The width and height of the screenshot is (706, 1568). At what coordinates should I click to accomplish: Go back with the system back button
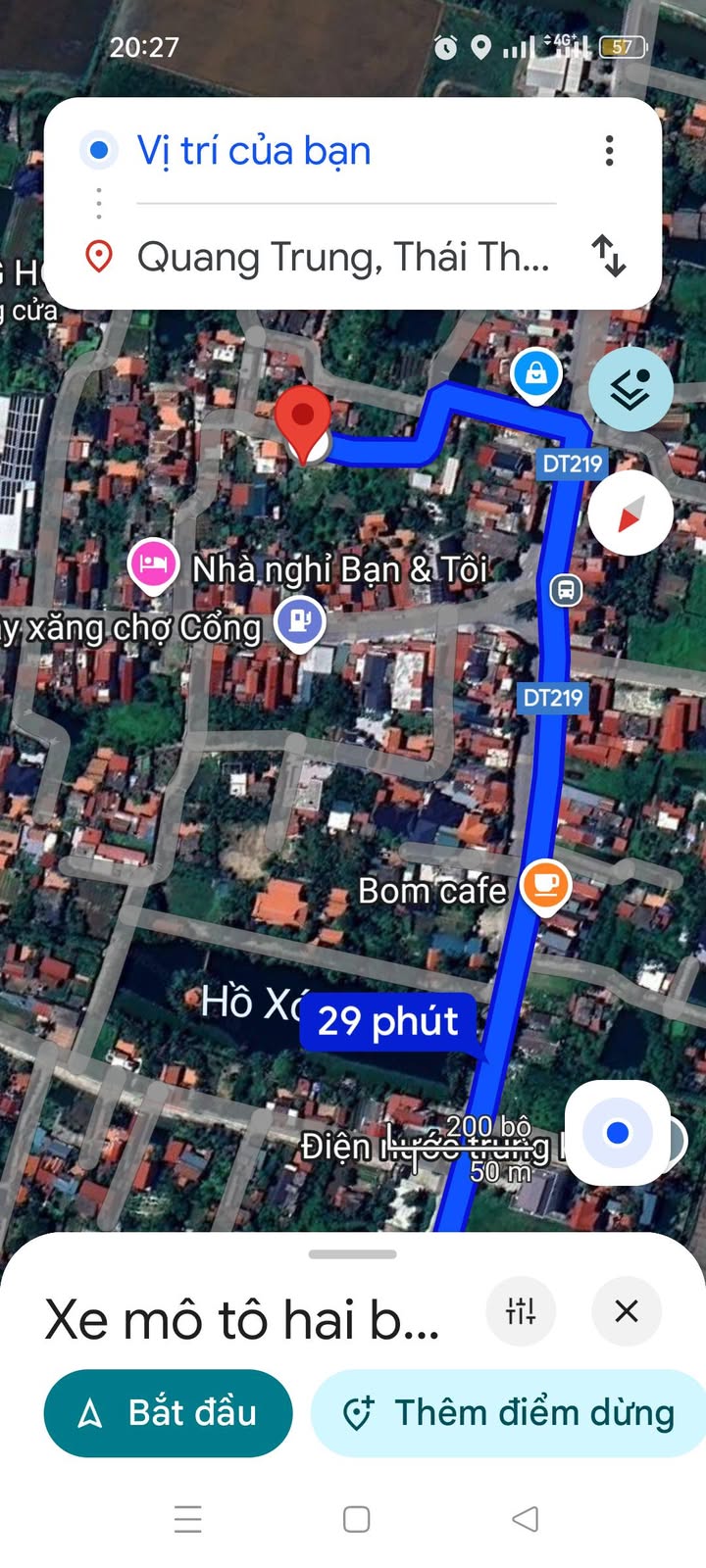pyautogui.click(x=526, y=1519)
